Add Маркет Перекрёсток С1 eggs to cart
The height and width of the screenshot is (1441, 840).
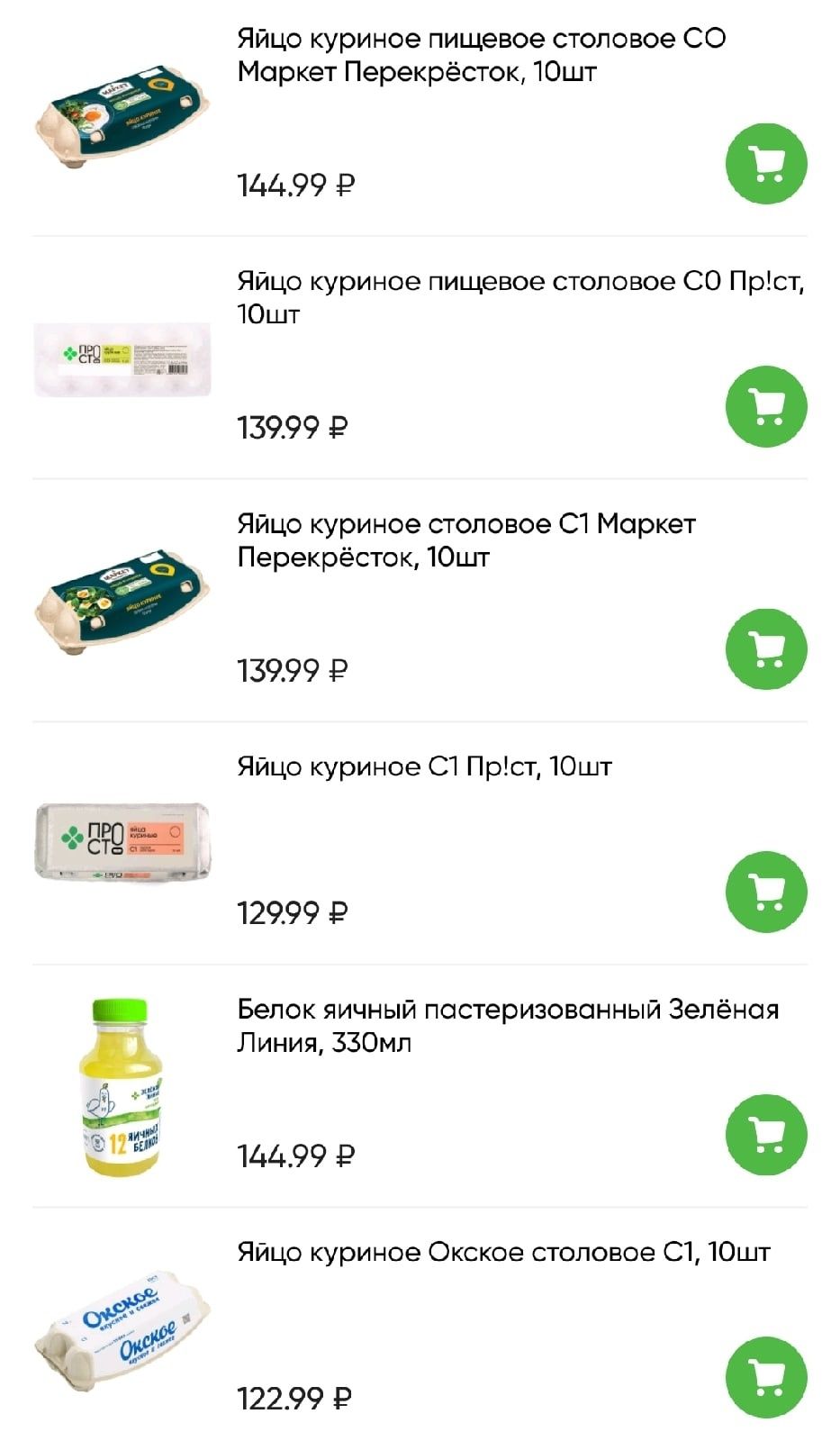coord(766,649)
